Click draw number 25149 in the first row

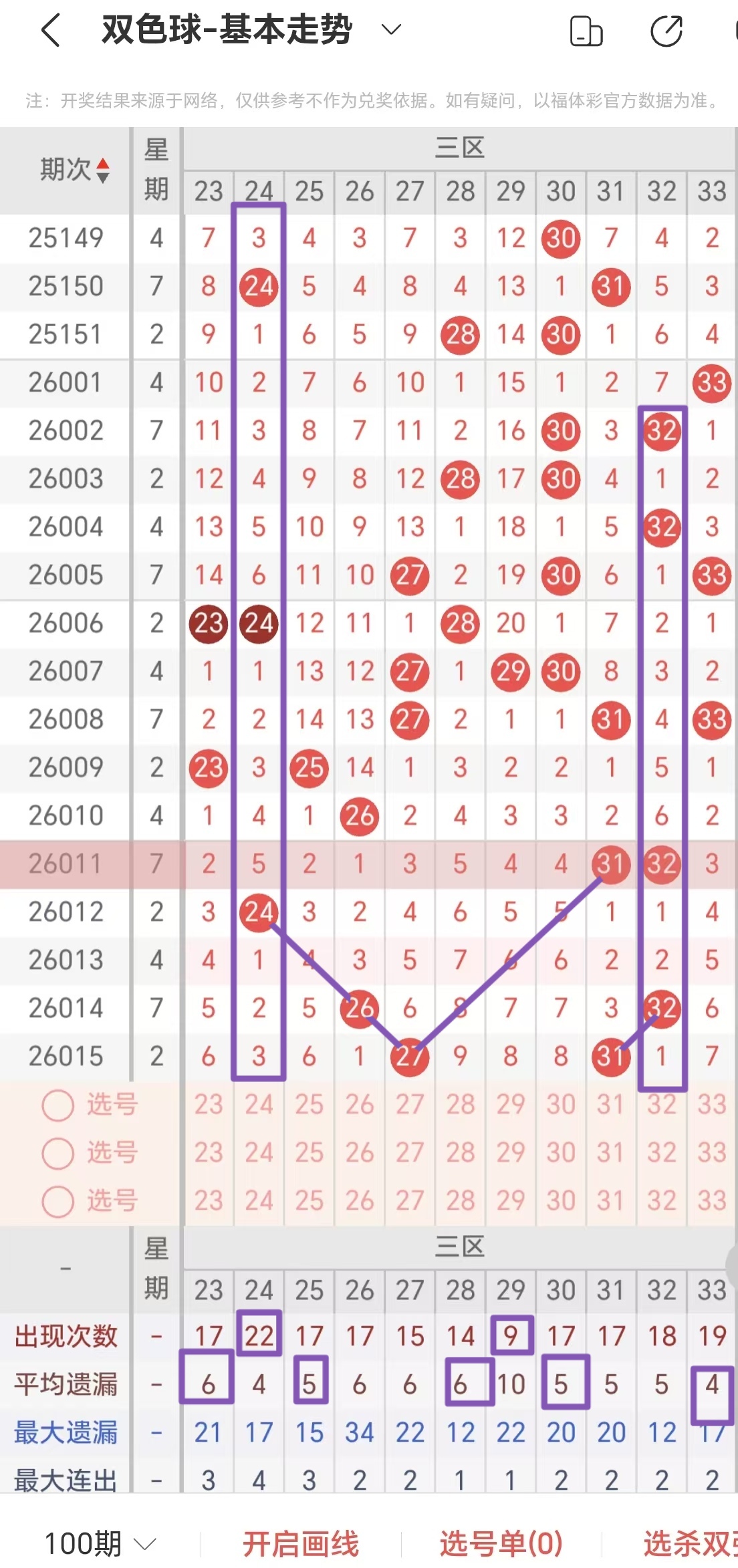point(65,239)
